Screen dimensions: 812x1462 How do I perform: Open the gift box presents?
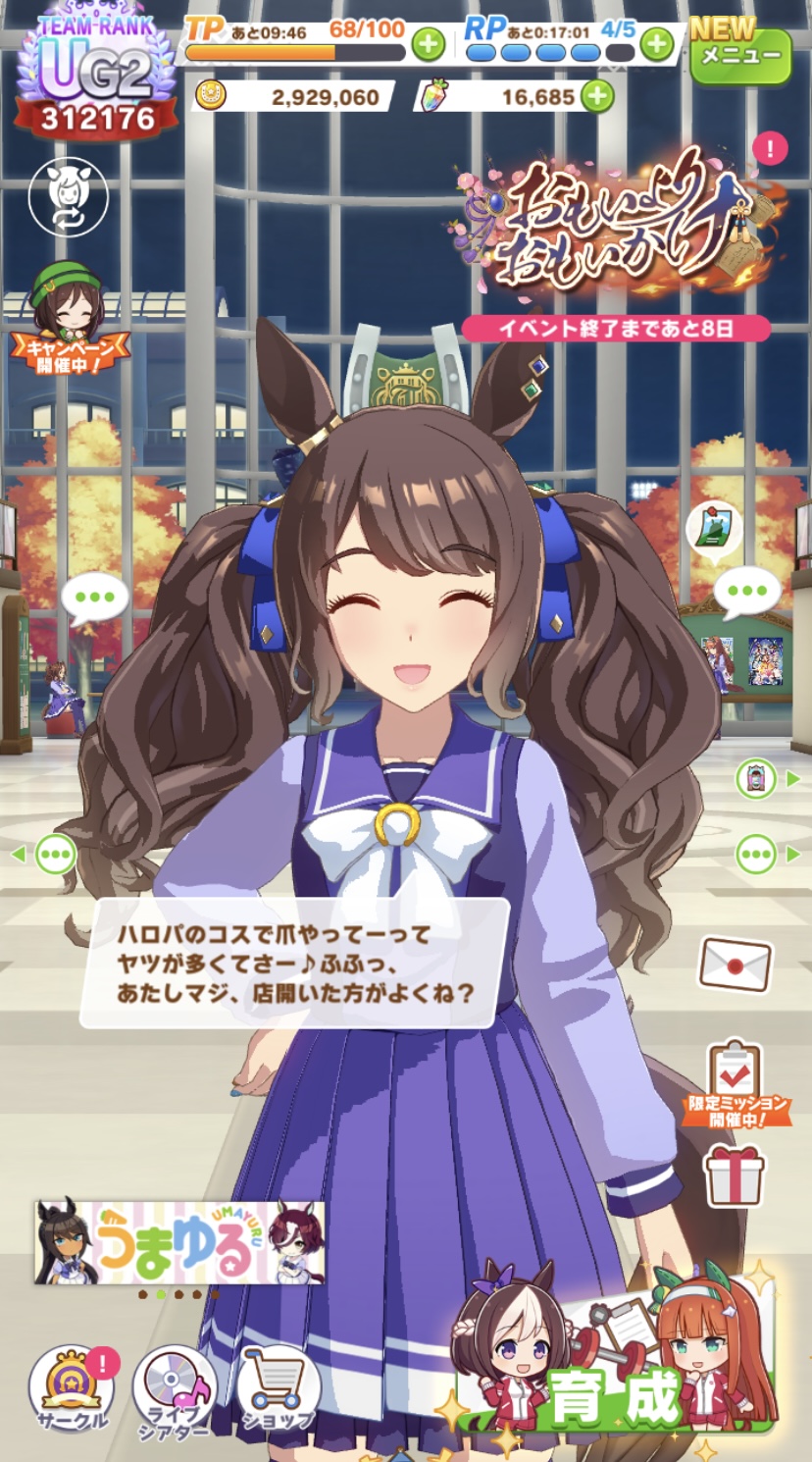point(734,1175)
